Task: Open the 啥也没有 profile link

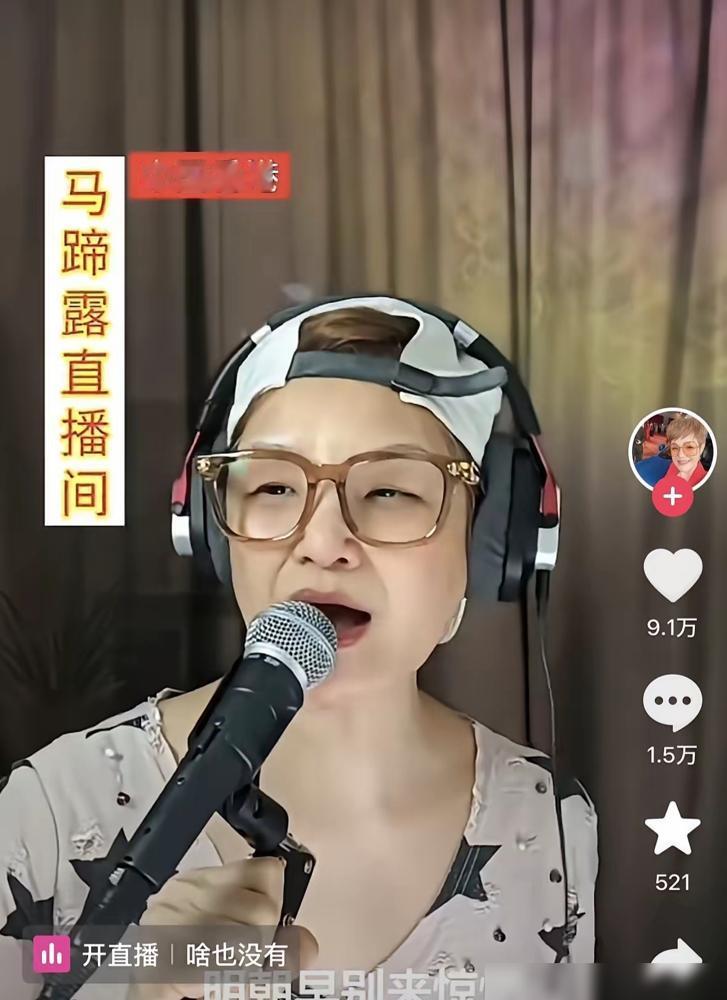Action: click(232, 956)
